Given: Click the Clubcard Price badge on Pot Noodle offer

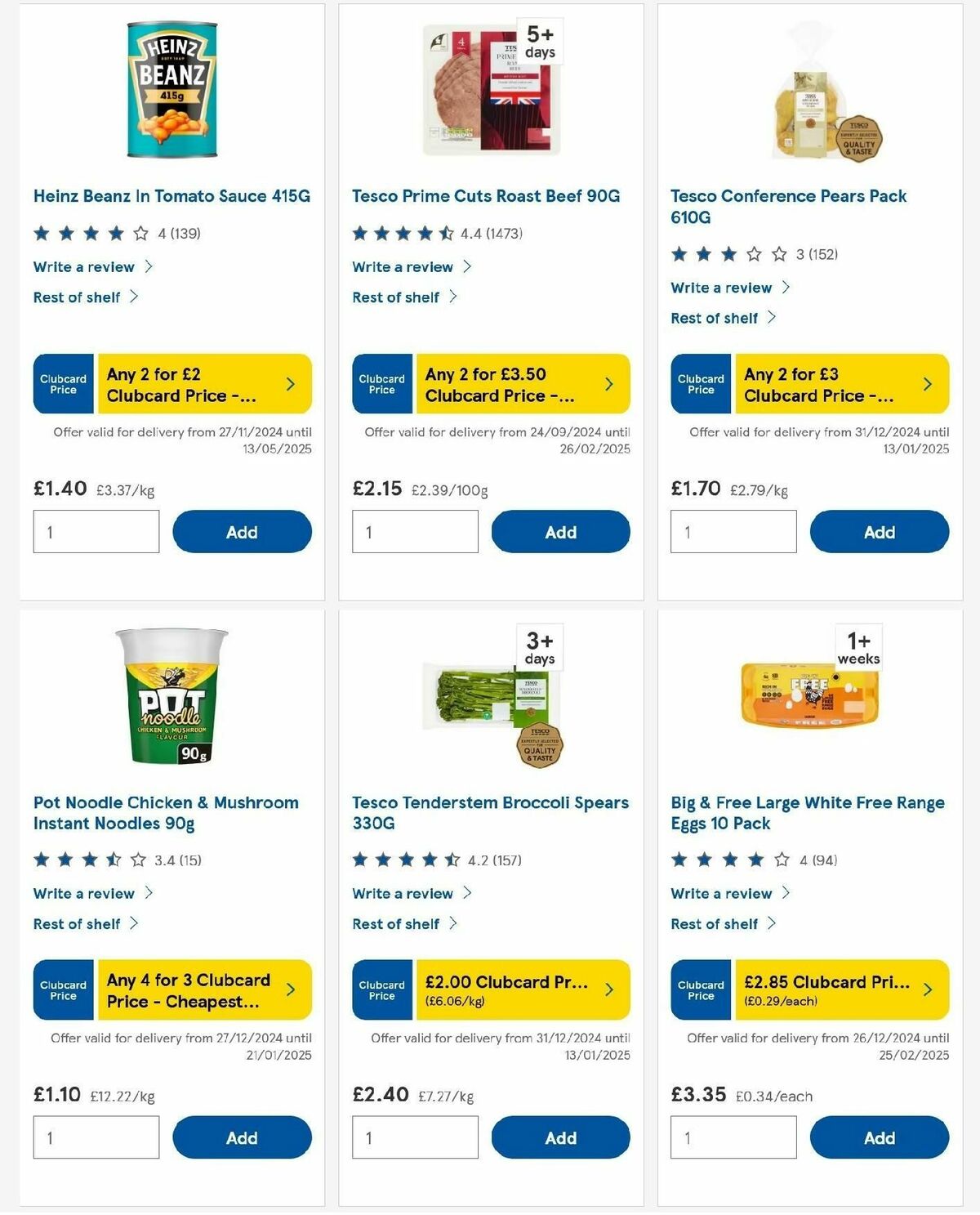Looking at the screenshot, I should (63, 989).
